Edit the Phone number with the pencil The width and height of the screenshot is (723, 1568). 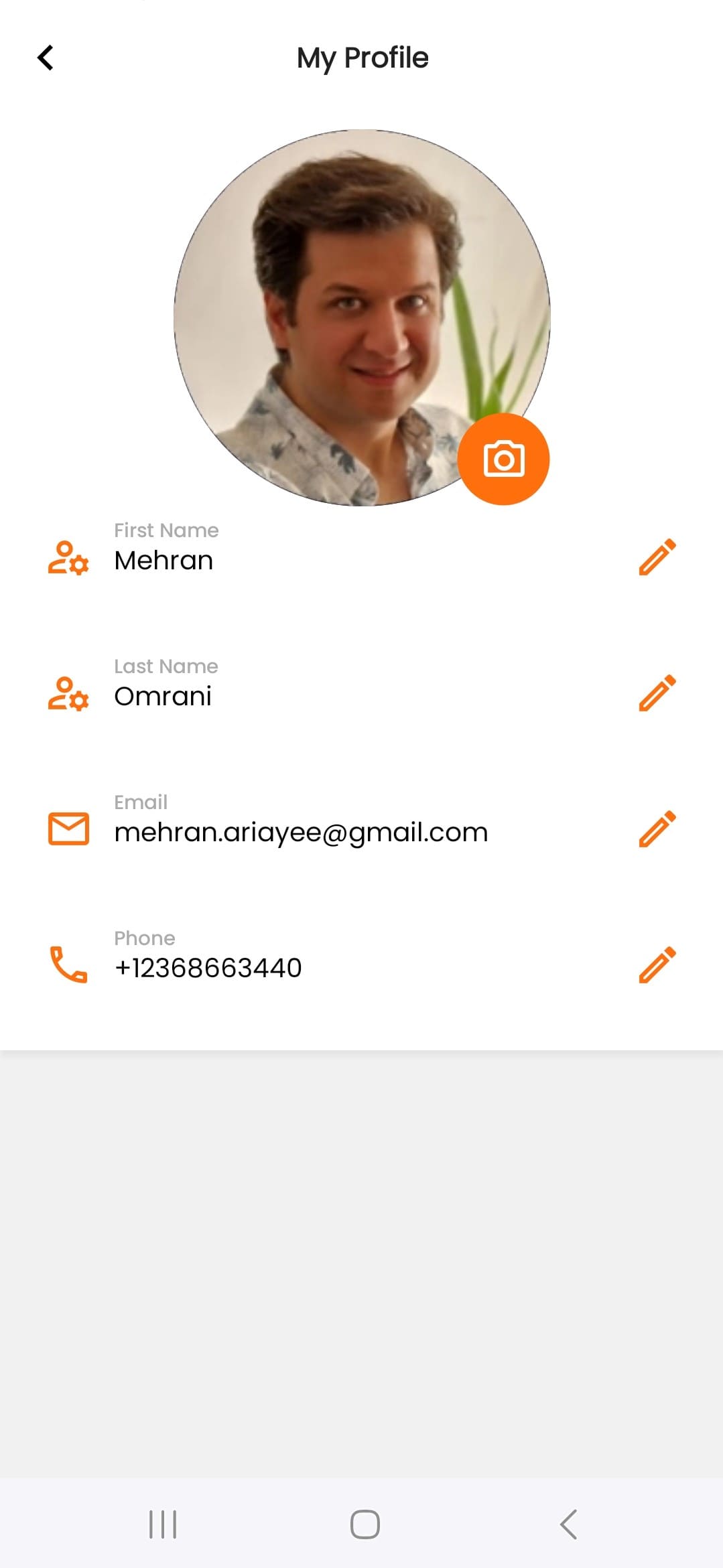click(x=657, y=965)
